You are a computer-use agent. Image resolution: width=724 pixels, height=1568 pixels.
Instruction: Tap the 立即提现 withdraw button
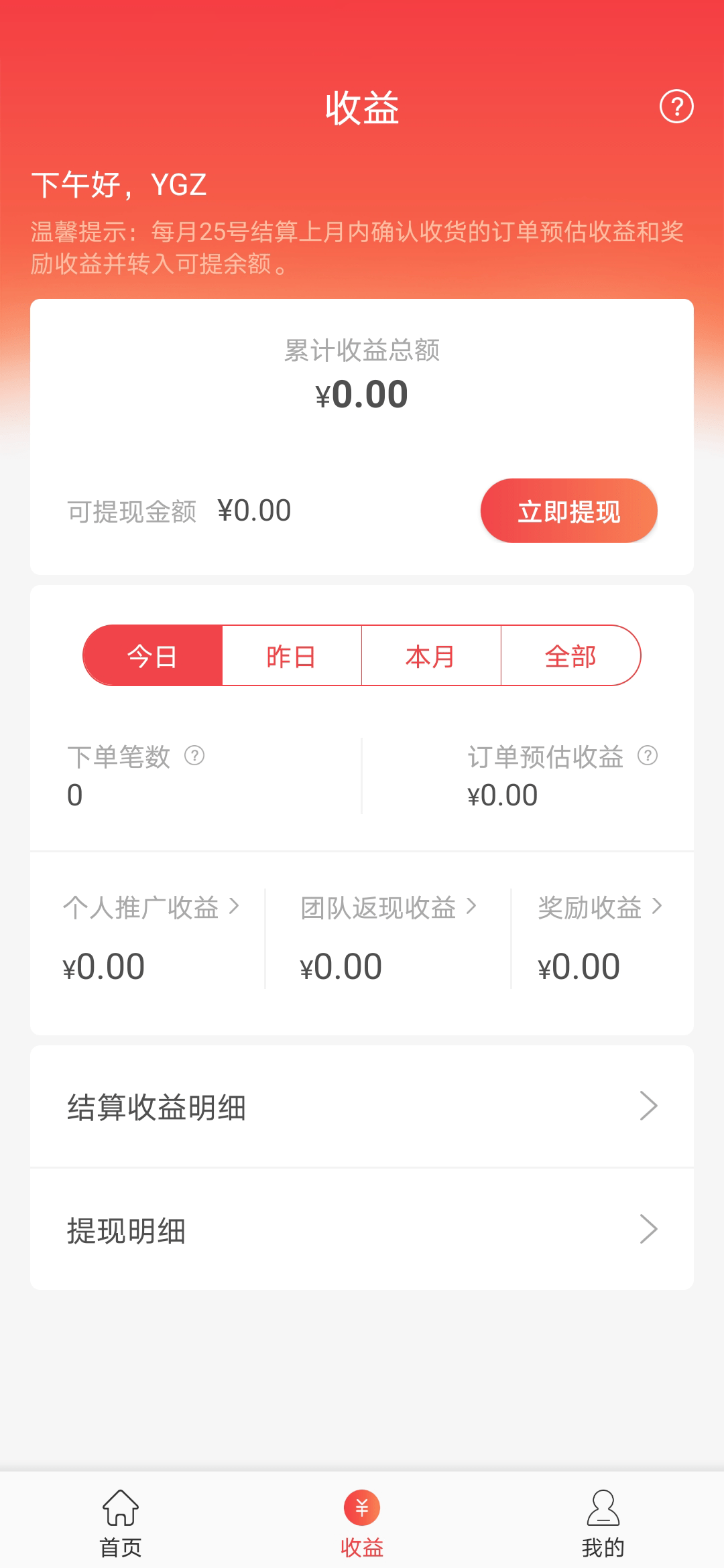(x=568, y=511)
